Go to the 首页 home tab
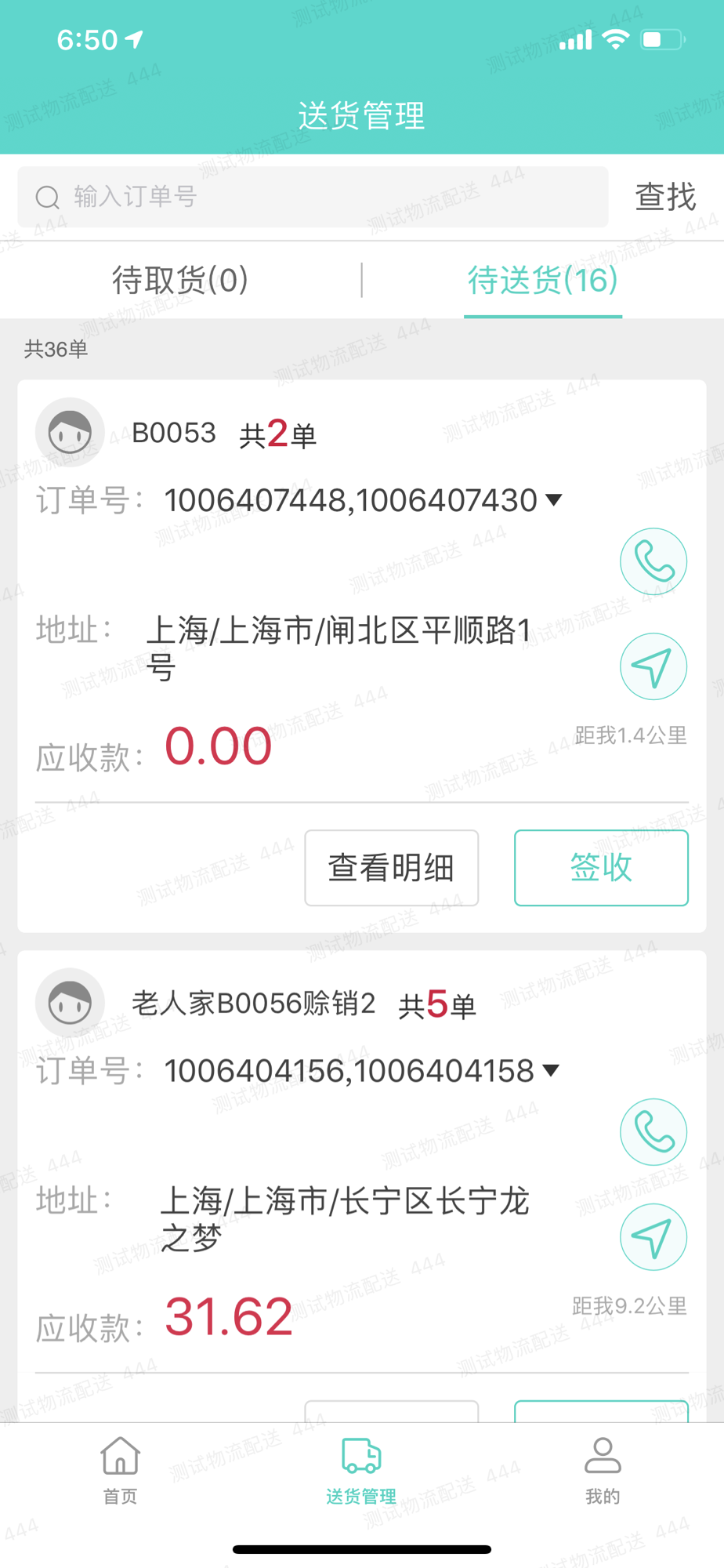724x1568 pixels. tap(121, 1470)
